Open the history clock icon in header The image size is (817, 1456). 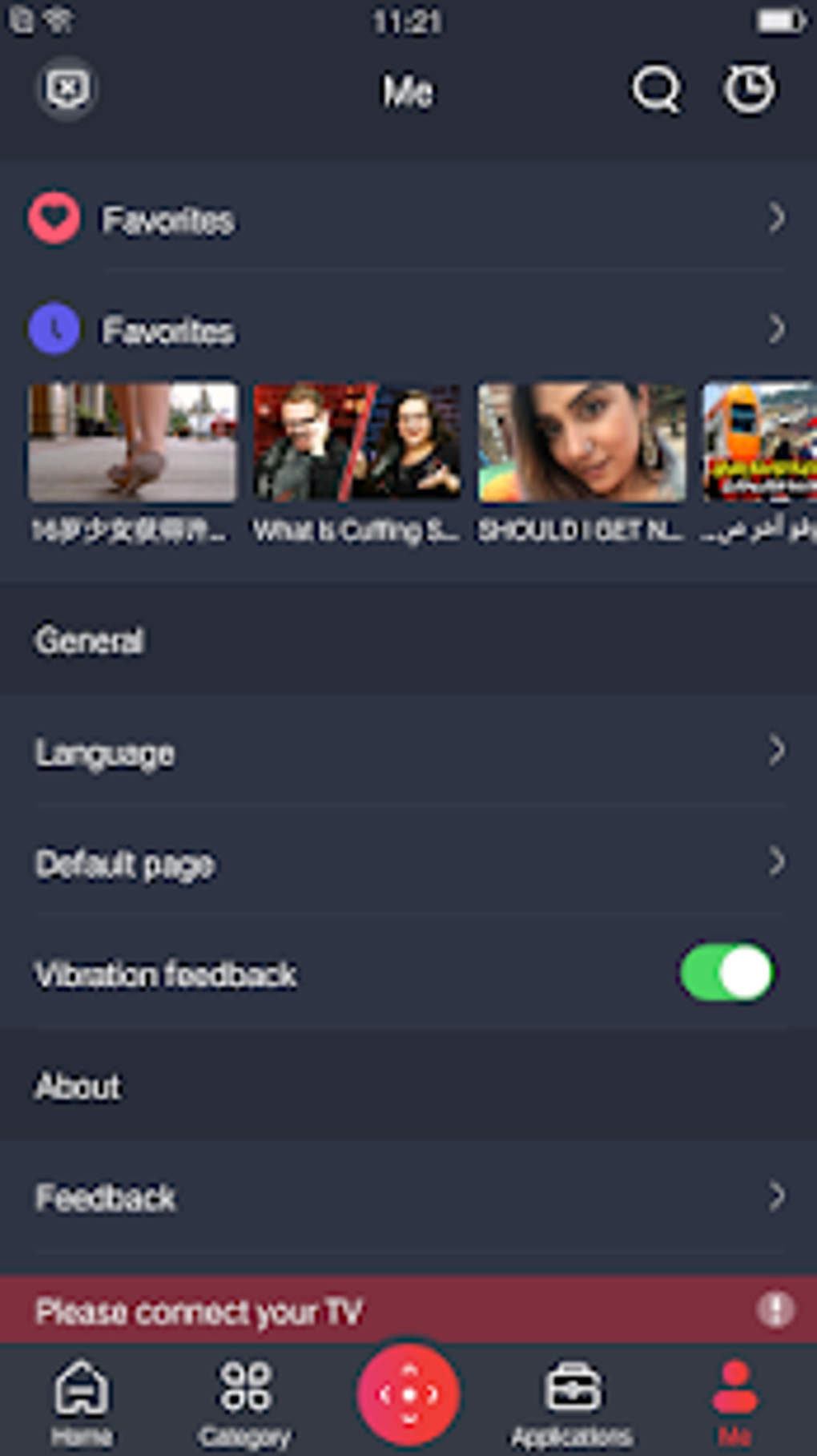click(749, 89)
